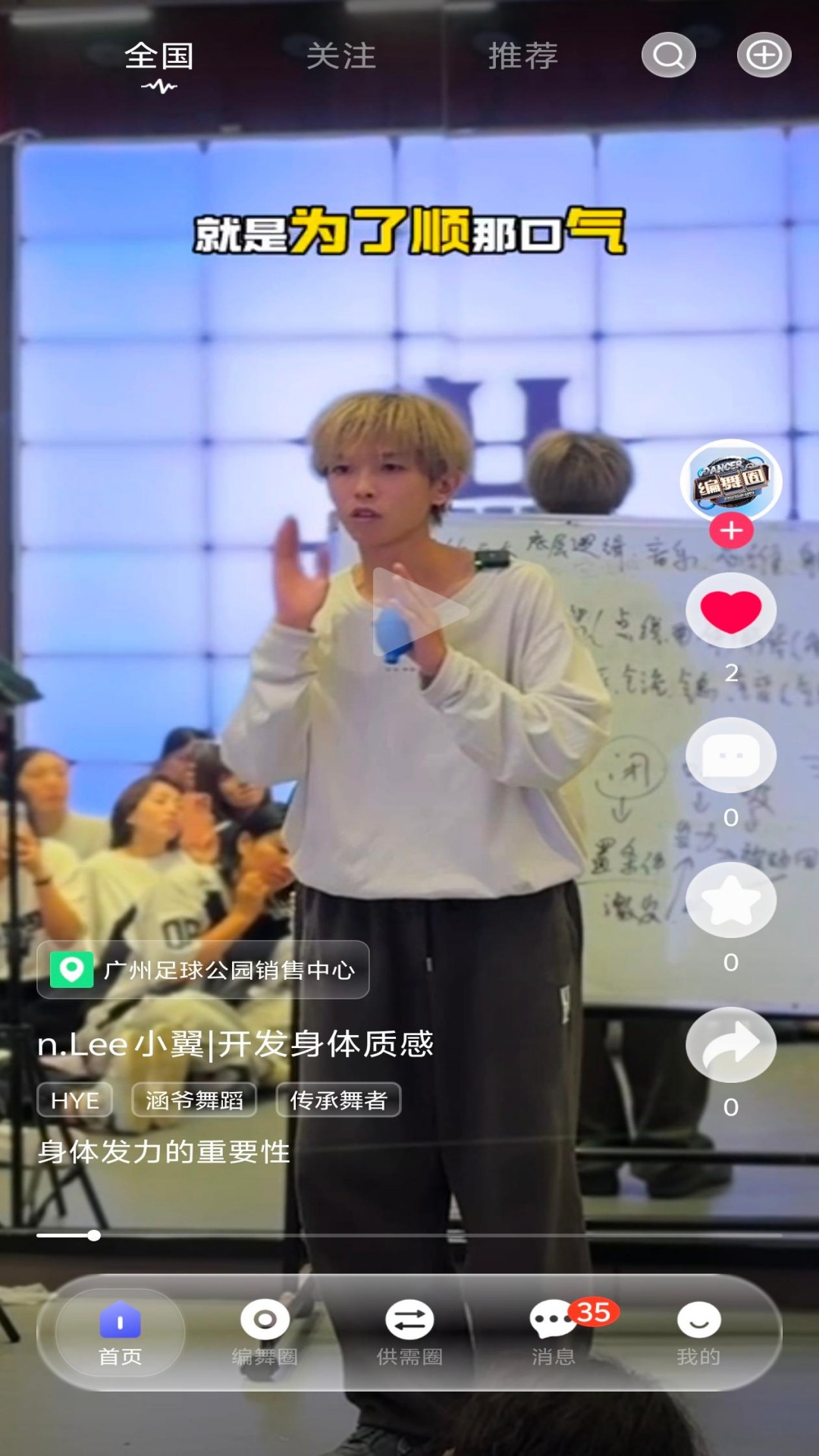The height and width of the screenshot is (1456, 819).
Task: Tap the plus icon to create post
Action: [764, 55]
